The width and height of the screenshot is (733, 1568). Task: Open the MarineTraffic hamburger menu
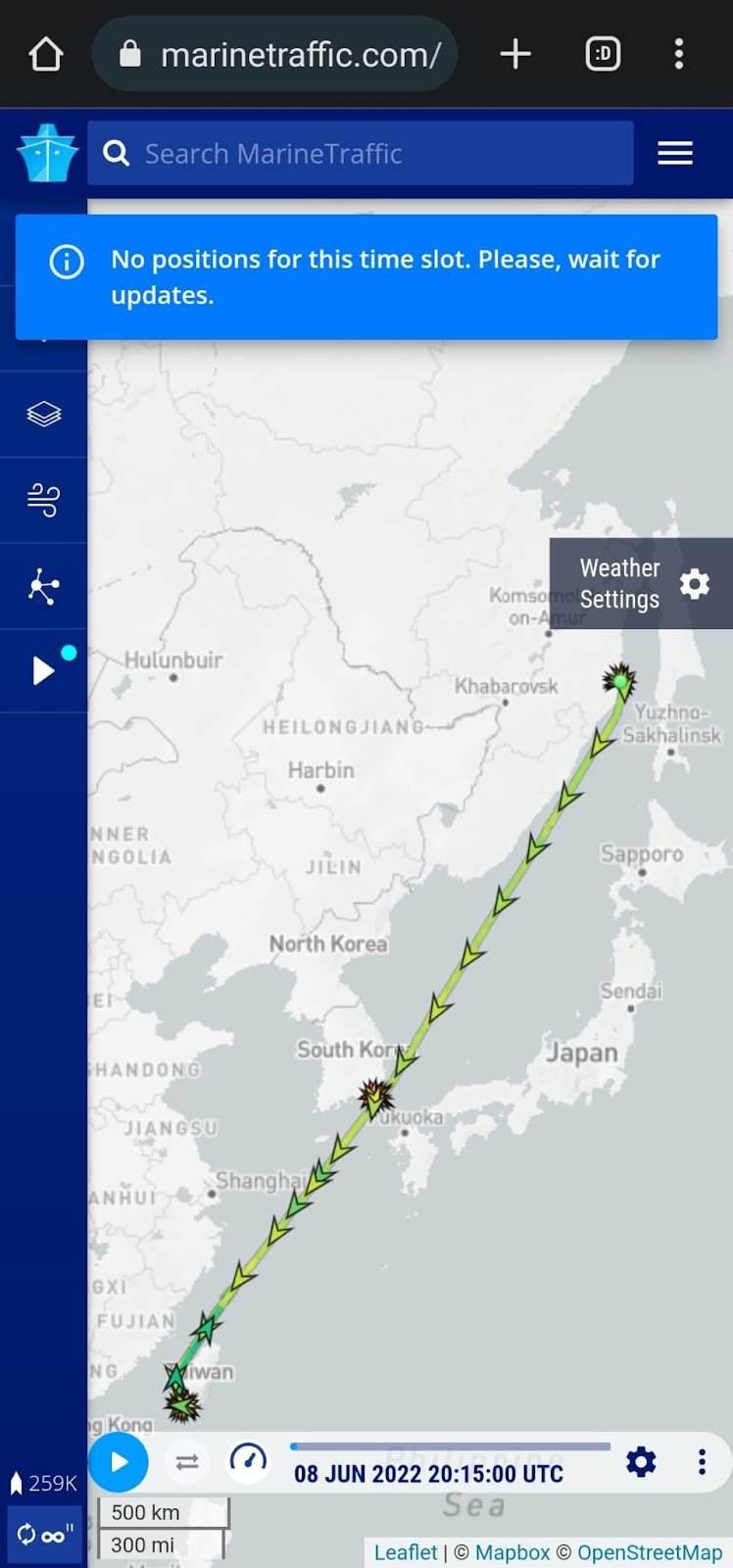pyautogui.click(x=675, y=153)
